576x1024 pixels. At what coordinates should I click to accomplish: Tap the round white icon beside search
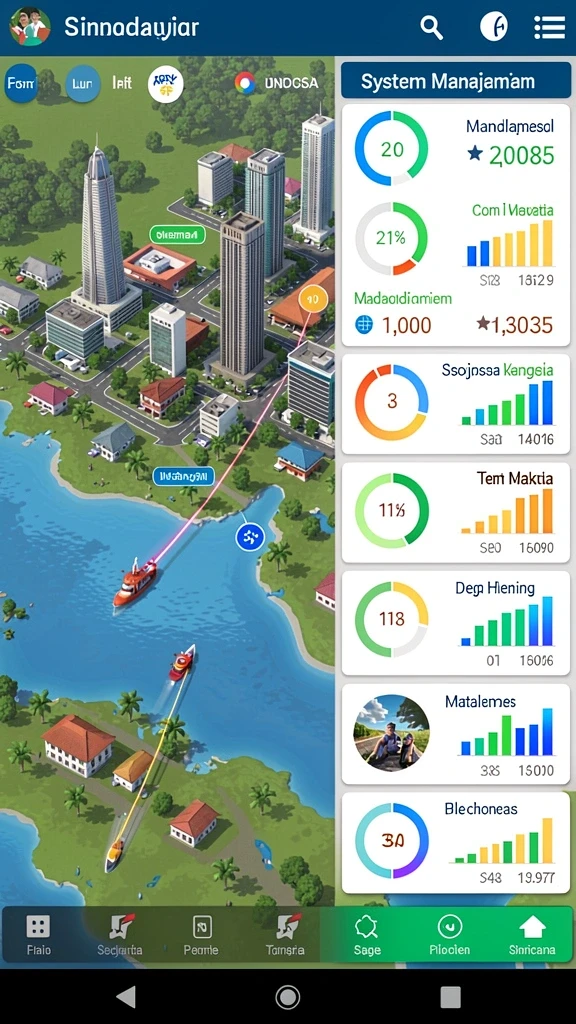coord(494,27)
